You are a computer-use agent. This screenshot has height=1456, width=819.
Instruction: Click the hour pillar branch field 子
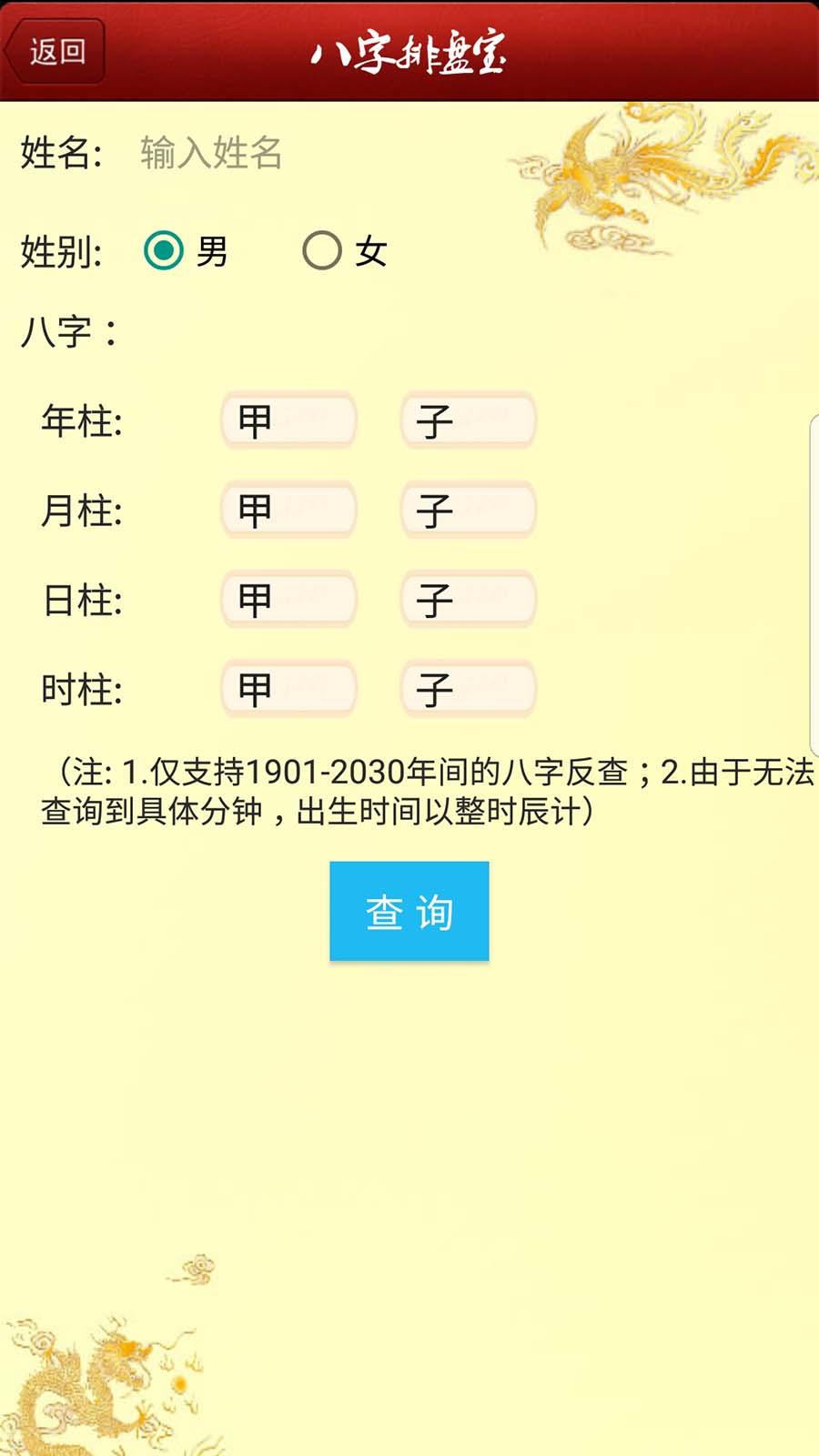tap(466, 689)
